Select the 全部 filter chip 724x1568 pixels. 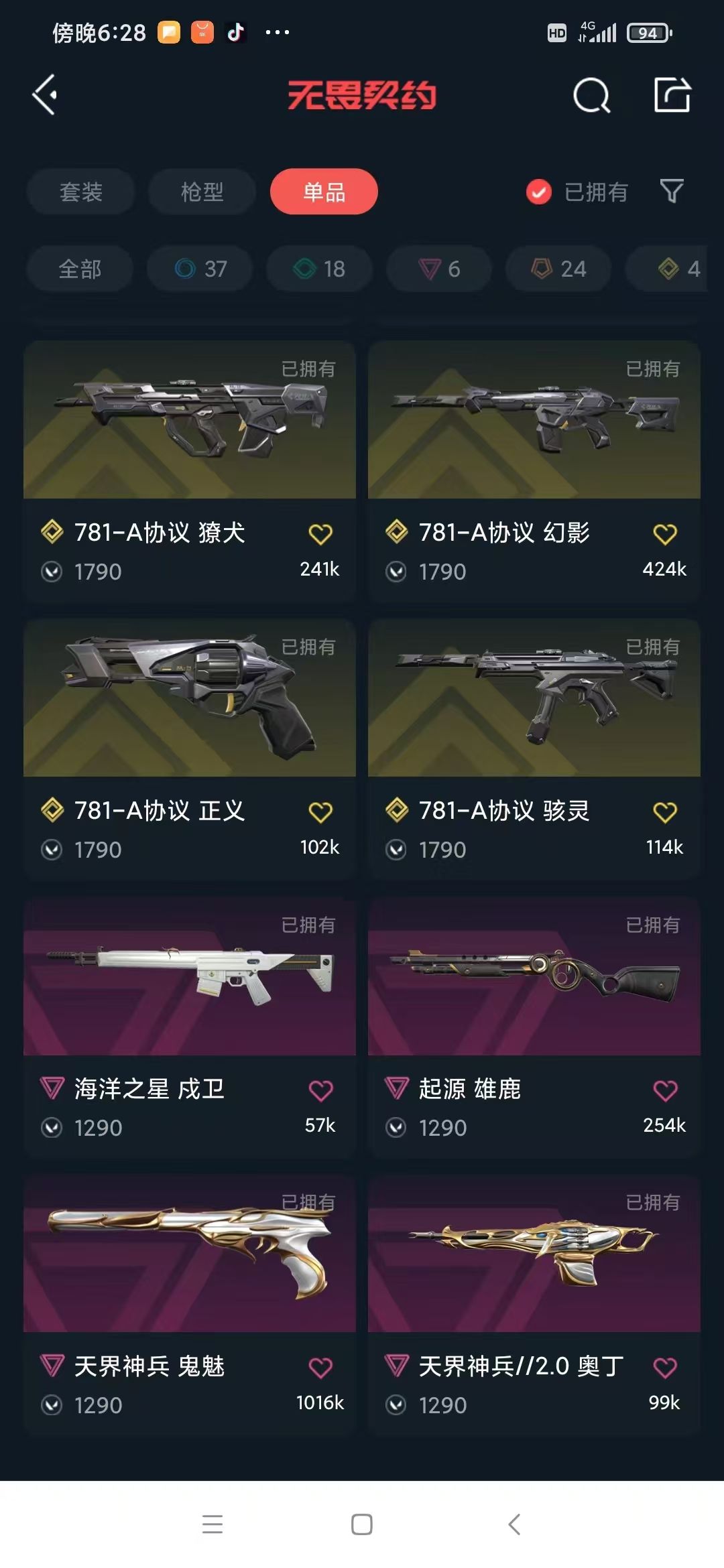tap(80, 269)
